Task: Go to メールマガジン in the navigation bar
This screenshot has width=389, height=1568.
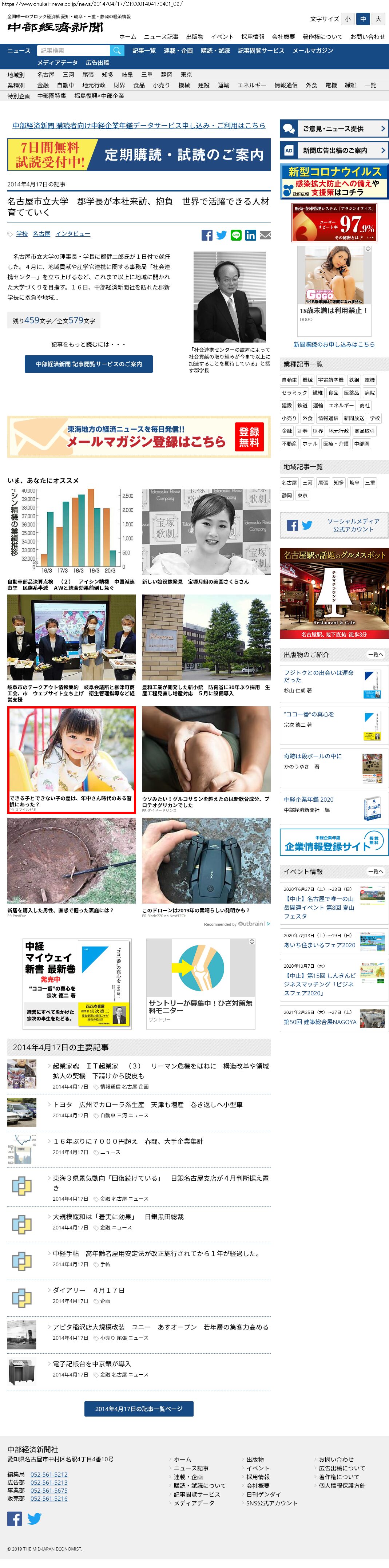Action: tap(312, 51)
